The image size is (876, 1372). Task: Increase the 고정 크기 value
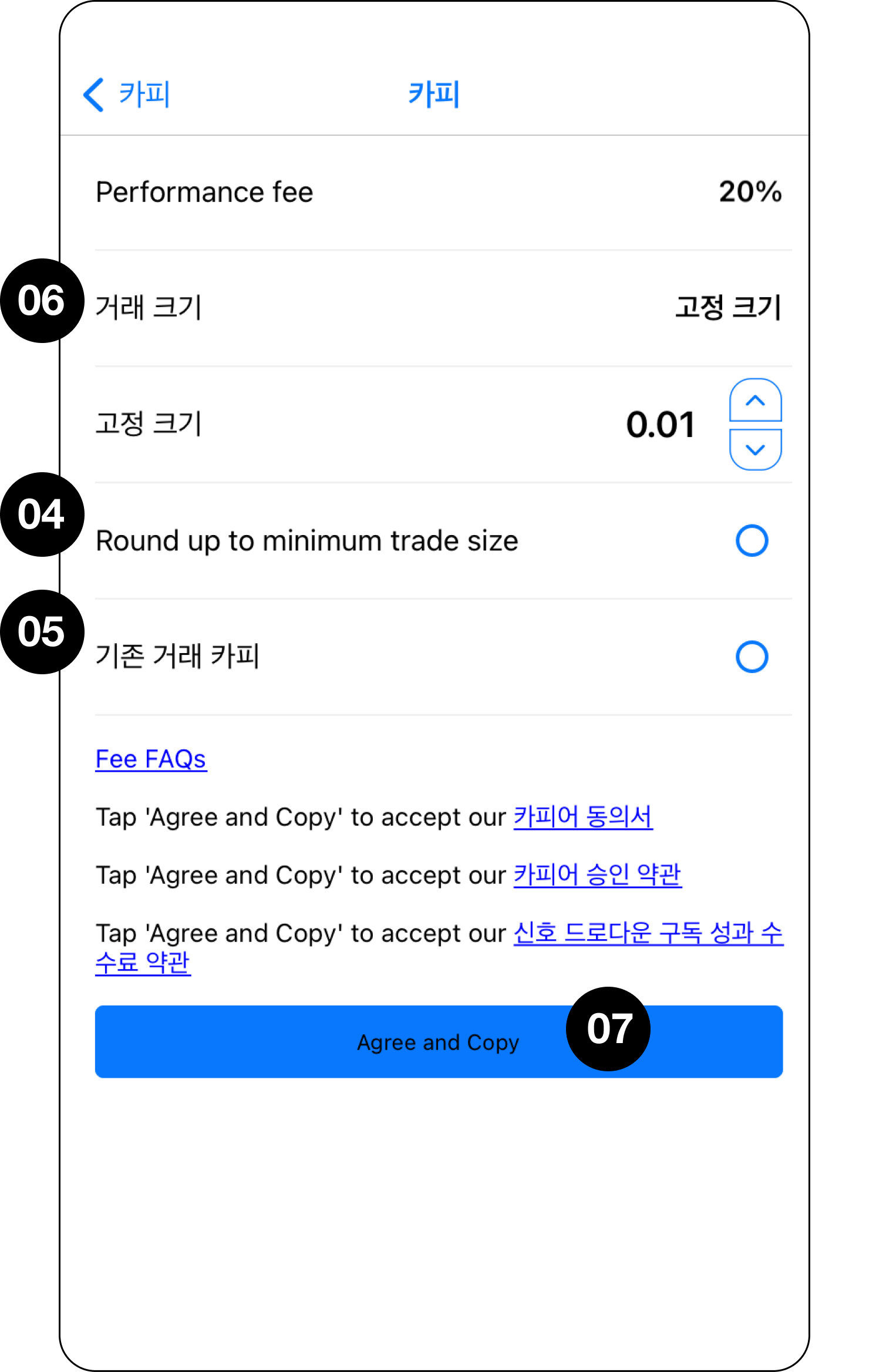(755, 401)
